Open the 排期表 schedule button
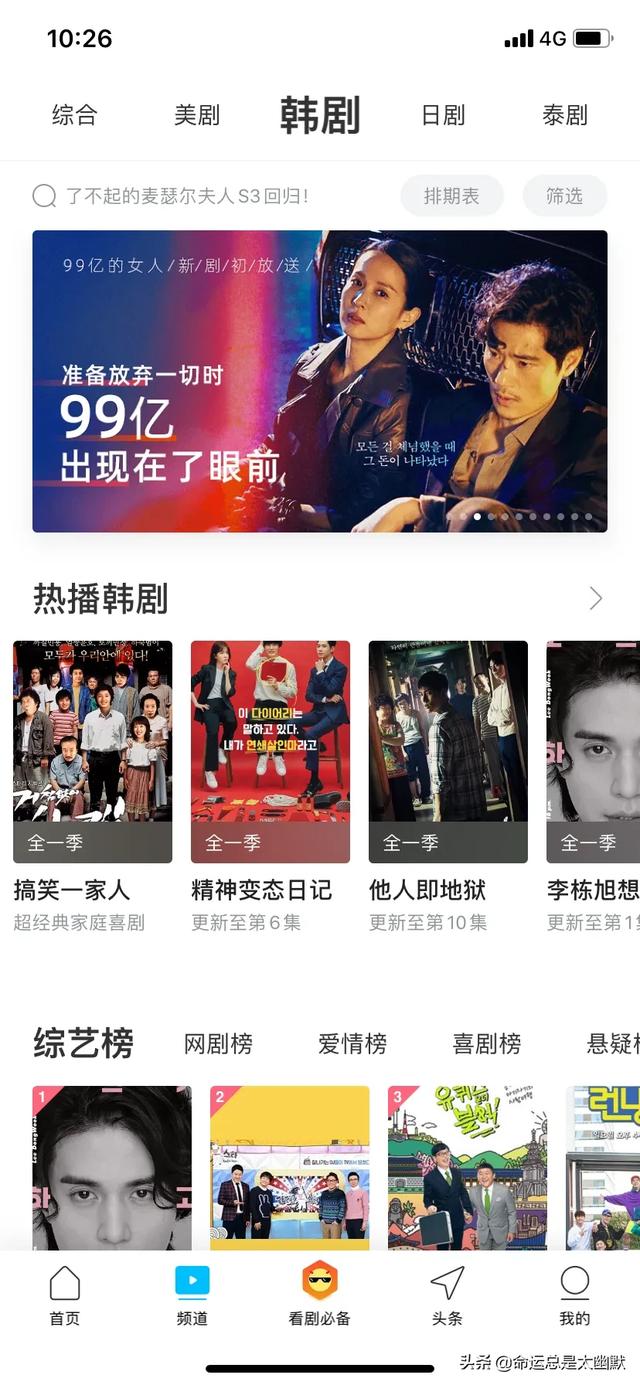 pyautogui.click(x=452, y=195)
